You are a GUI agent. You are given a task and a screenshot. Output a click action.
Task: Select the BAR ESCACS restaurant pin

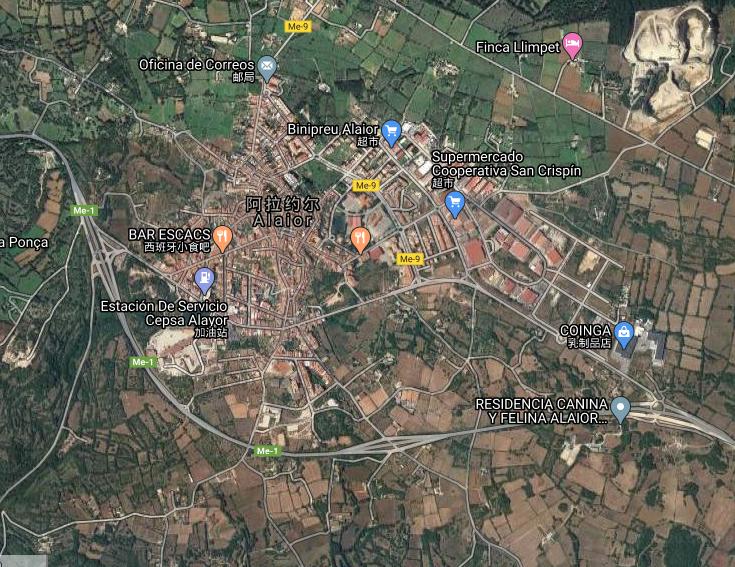(x=222, y=237)
